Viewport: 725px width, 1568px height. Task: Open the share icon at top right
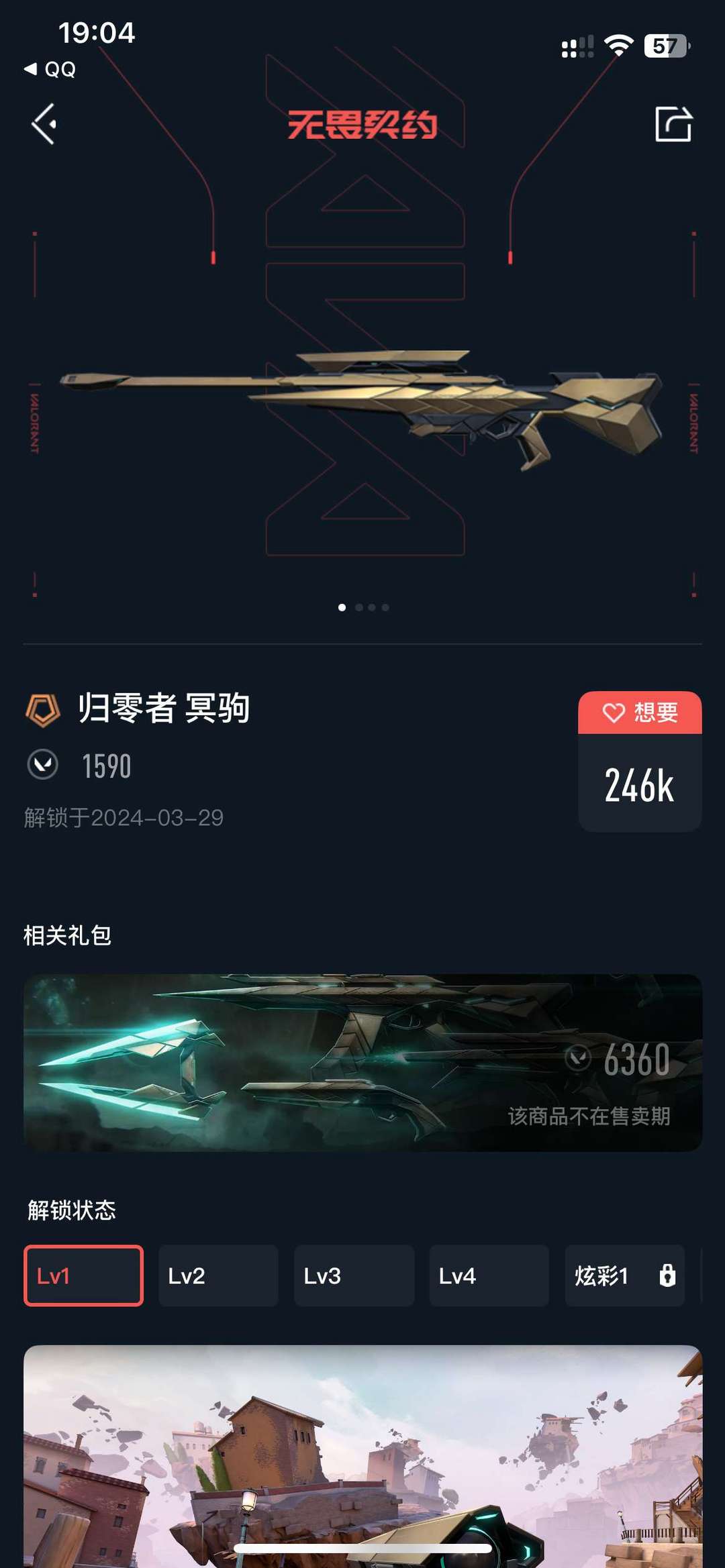pos(675,125)
